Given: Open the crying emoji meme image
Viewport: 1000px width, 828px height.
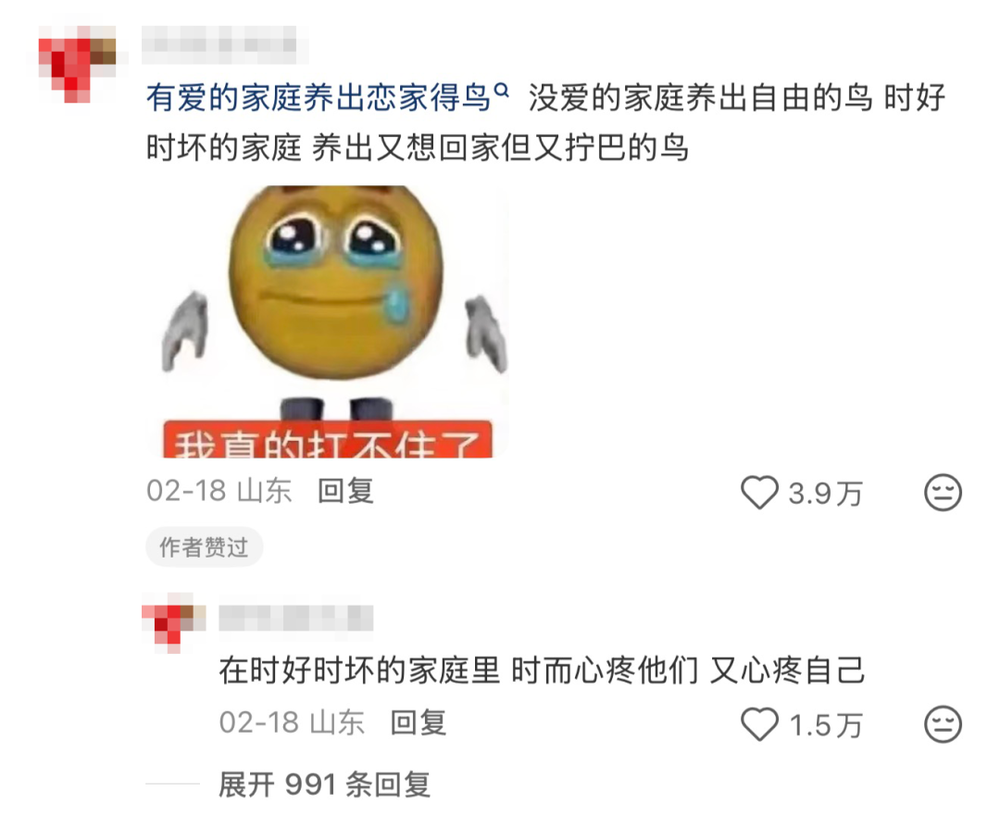Looking at the screenshot, I should click(335, 321).
